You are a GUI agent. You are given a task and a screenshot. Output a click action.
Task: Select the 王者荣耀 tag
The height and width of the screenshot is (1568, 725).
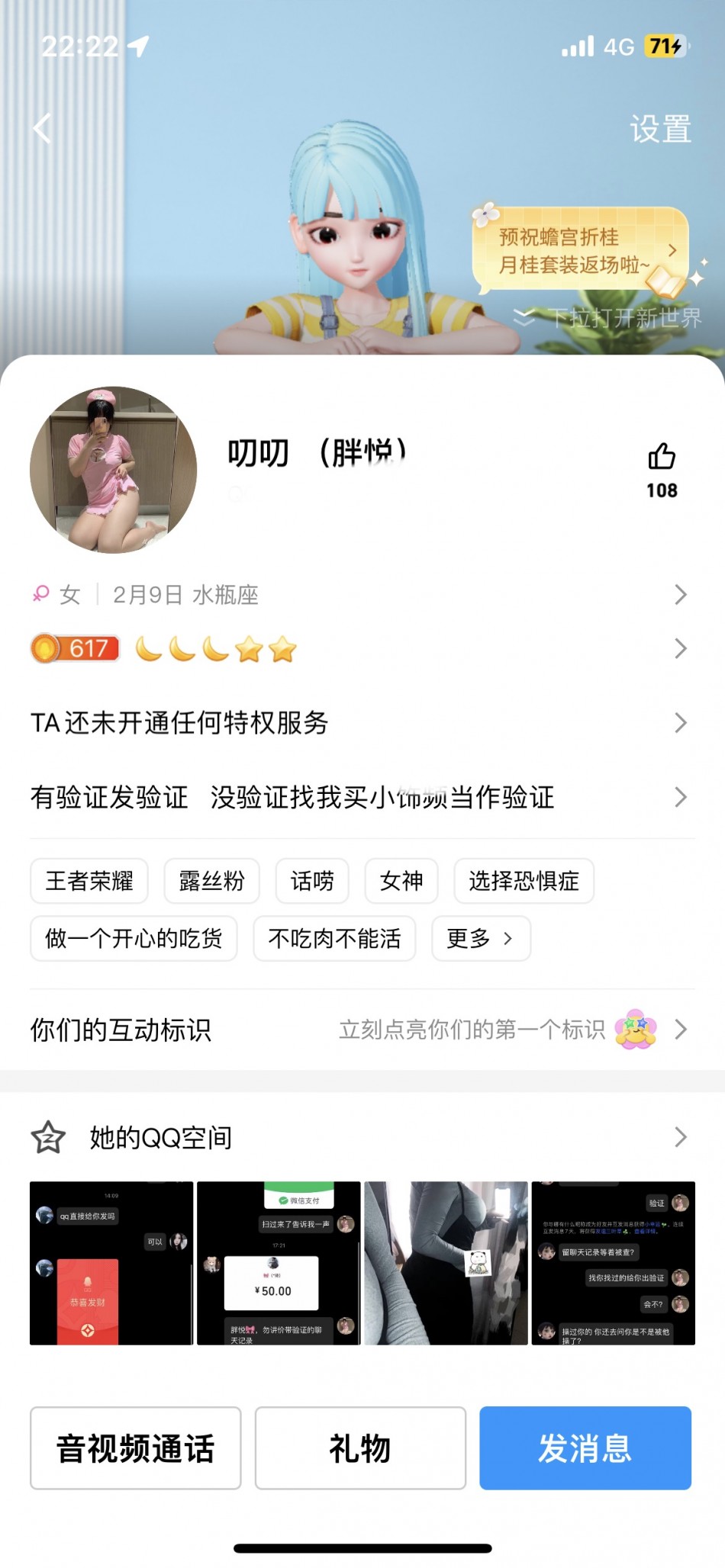[89, 881]
